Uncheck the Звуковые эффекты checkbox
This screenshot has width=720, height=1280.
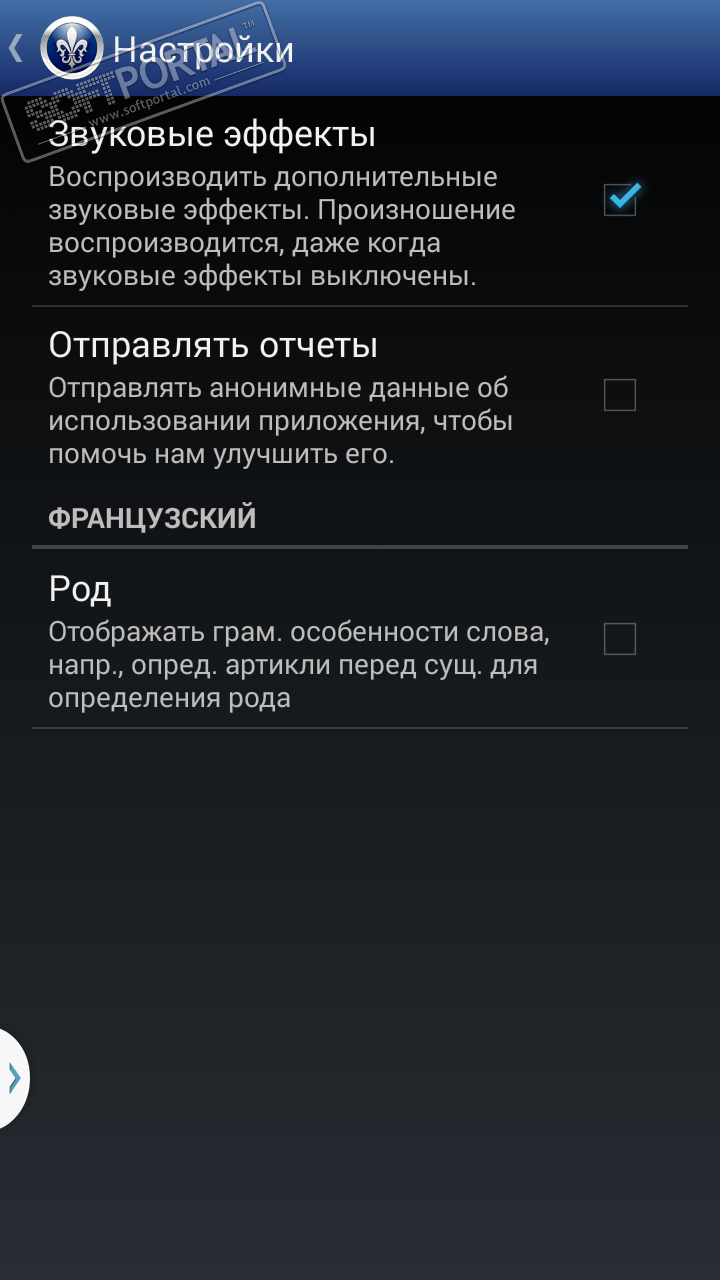pos(620,200)
